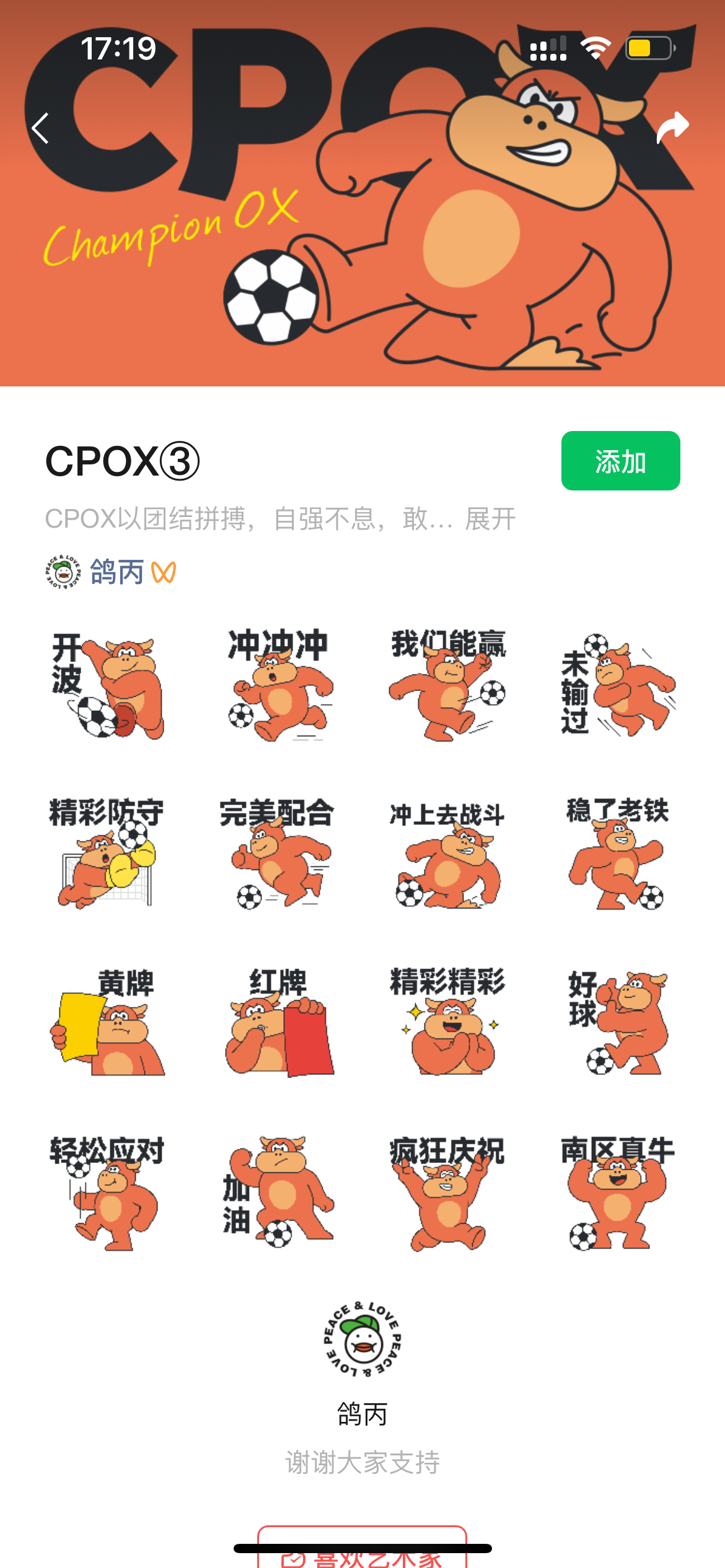The width and height of the screenshot is (725, 1568).
Task: Preview the 南区真牛 sticker
Action: pyautogui.click(x=617, y=1192)
